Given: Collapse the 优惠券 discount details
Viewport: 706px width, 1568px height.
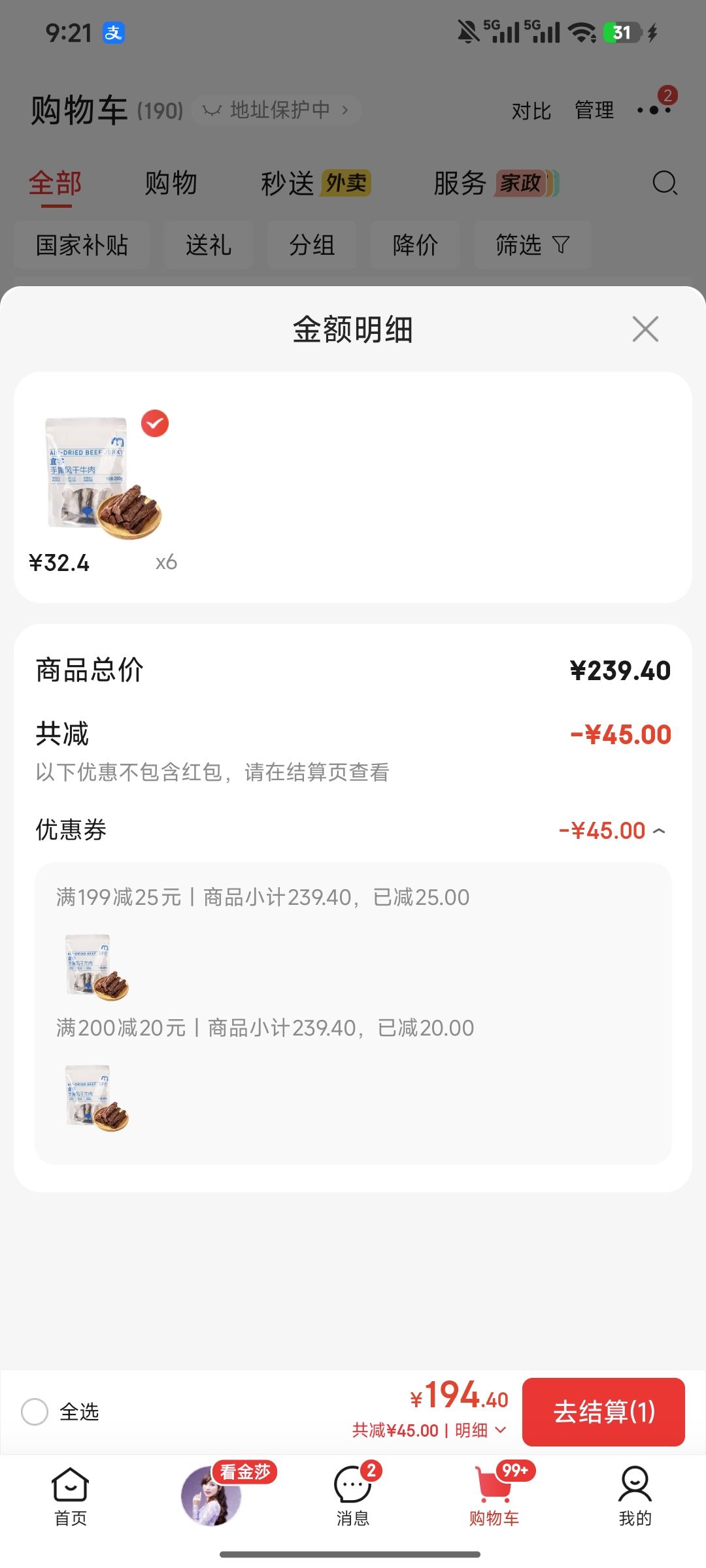Looking at the screenshot, I should (x=659, y=831).
